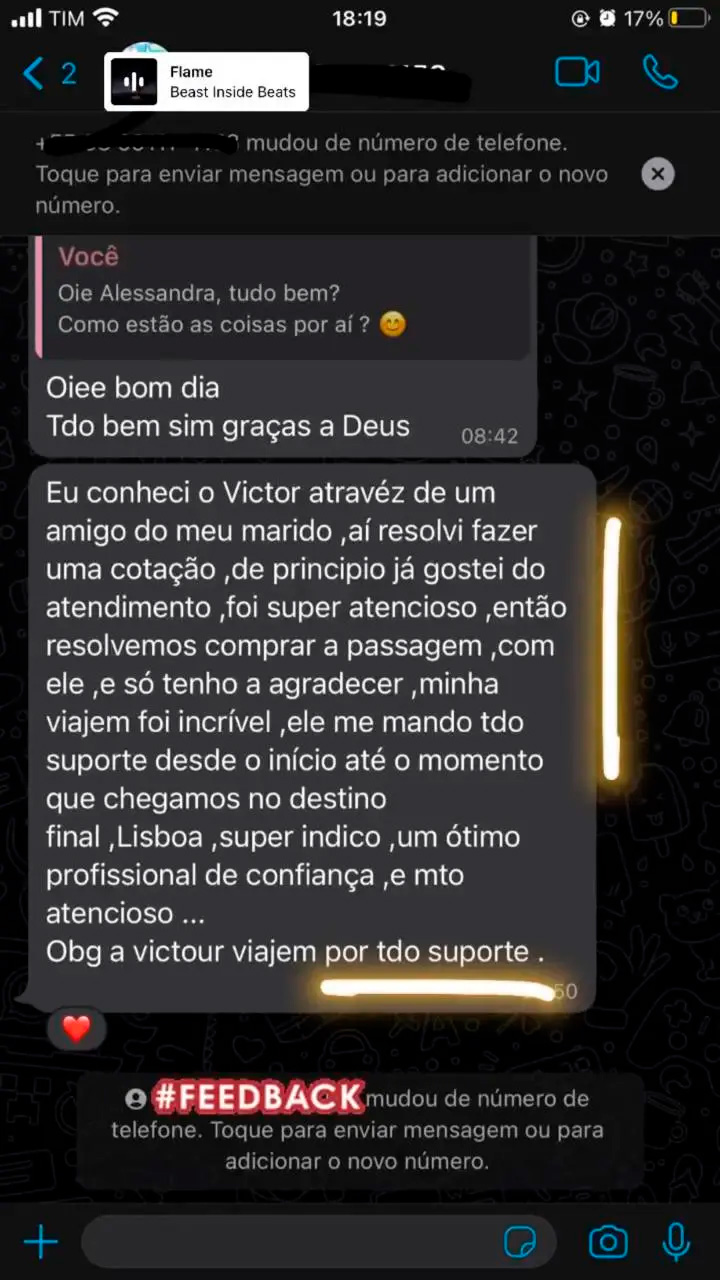
Task: Open the sticker picker
Action: tap(520, 1243)
